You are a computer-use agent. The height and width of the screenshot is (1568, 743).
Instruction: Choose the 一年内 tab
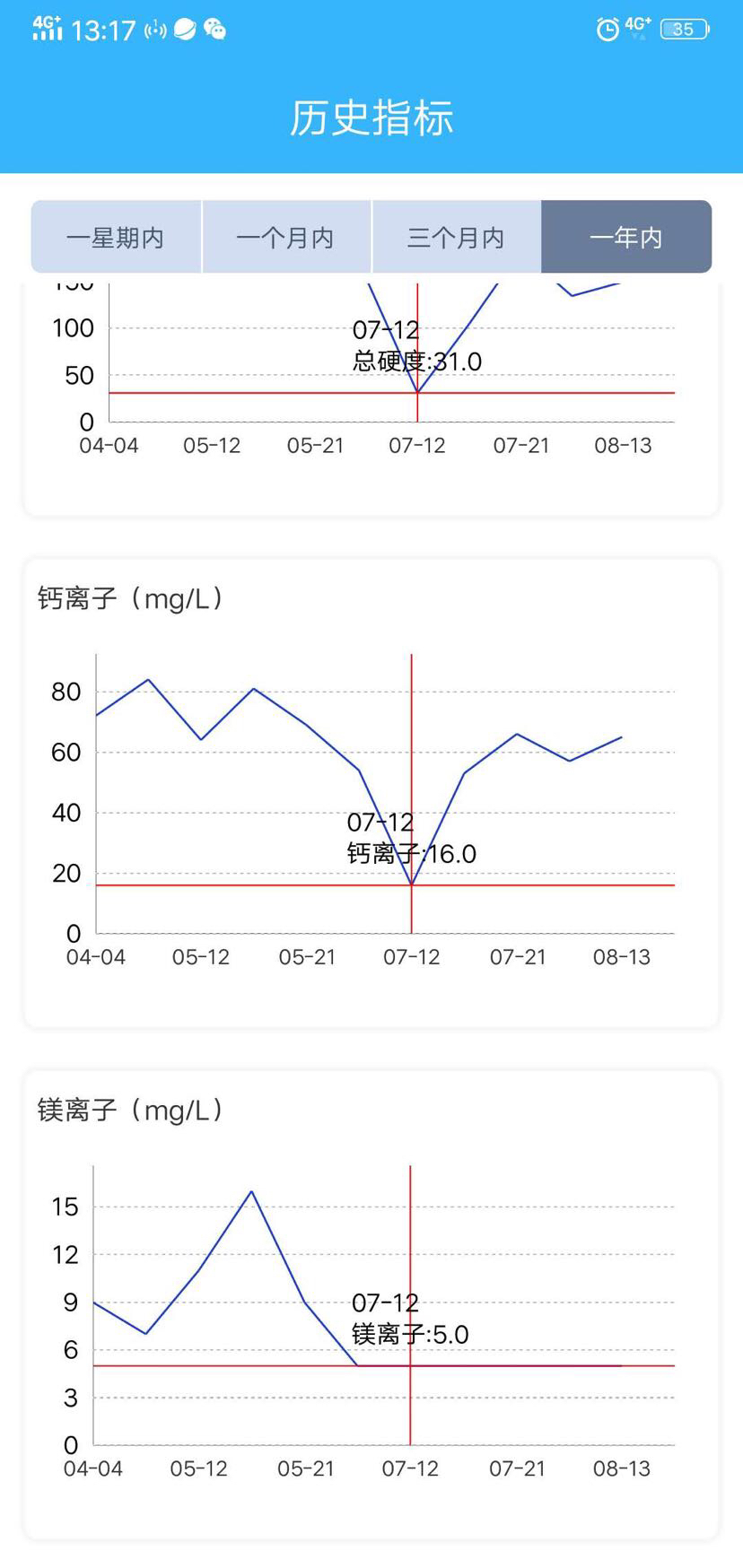626,237
